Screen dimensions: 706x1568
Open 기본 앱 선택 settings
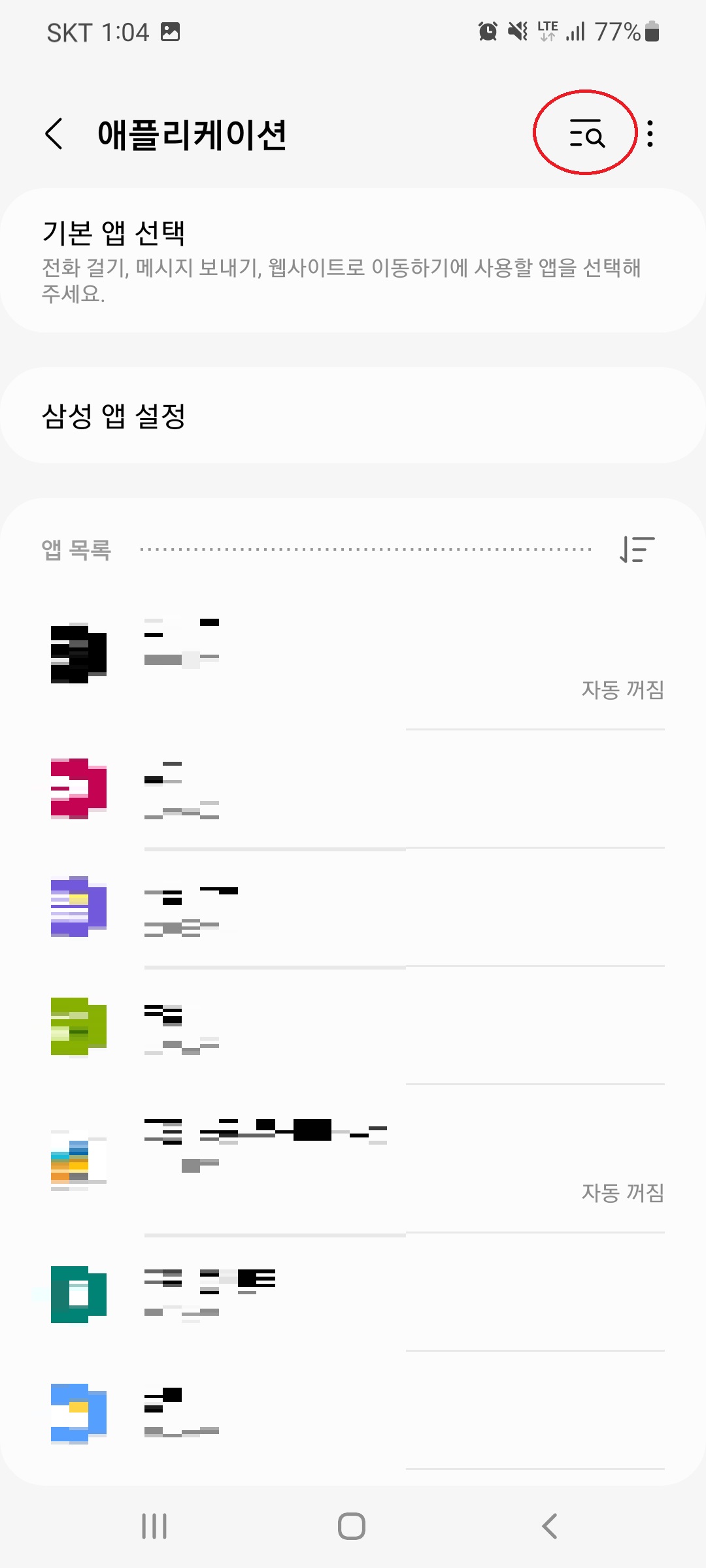coord(353,261)
